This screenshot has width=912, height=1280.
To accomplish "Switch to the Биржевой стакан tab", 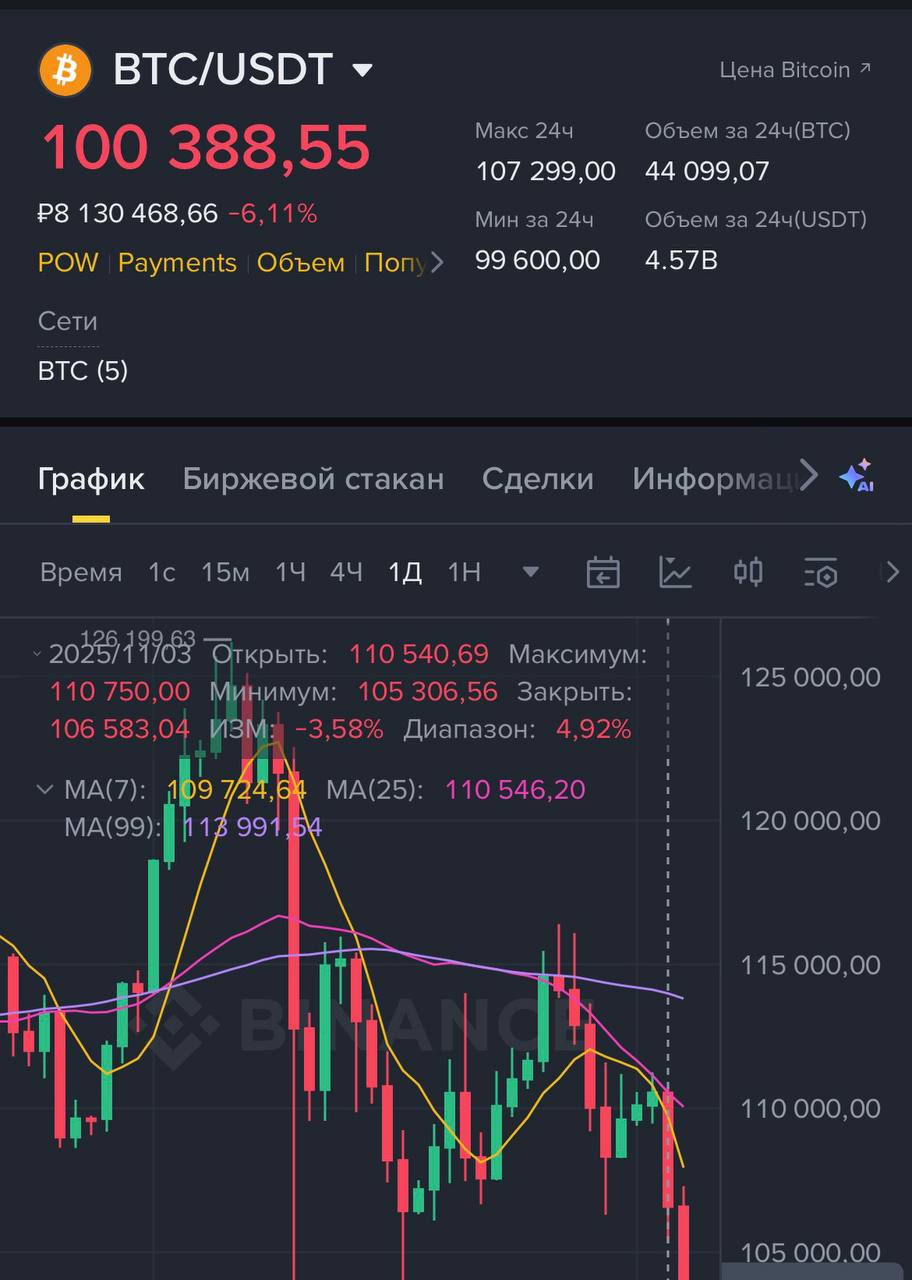I will tap(313, 479).
